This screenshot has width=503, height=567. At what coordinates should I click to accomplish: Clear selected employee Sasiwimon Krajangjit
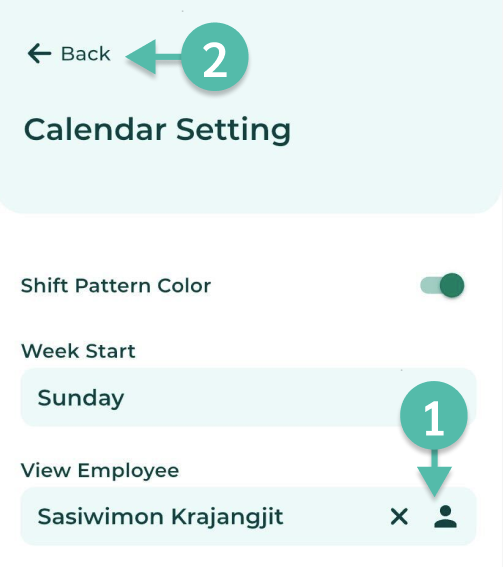click(399, 516)
